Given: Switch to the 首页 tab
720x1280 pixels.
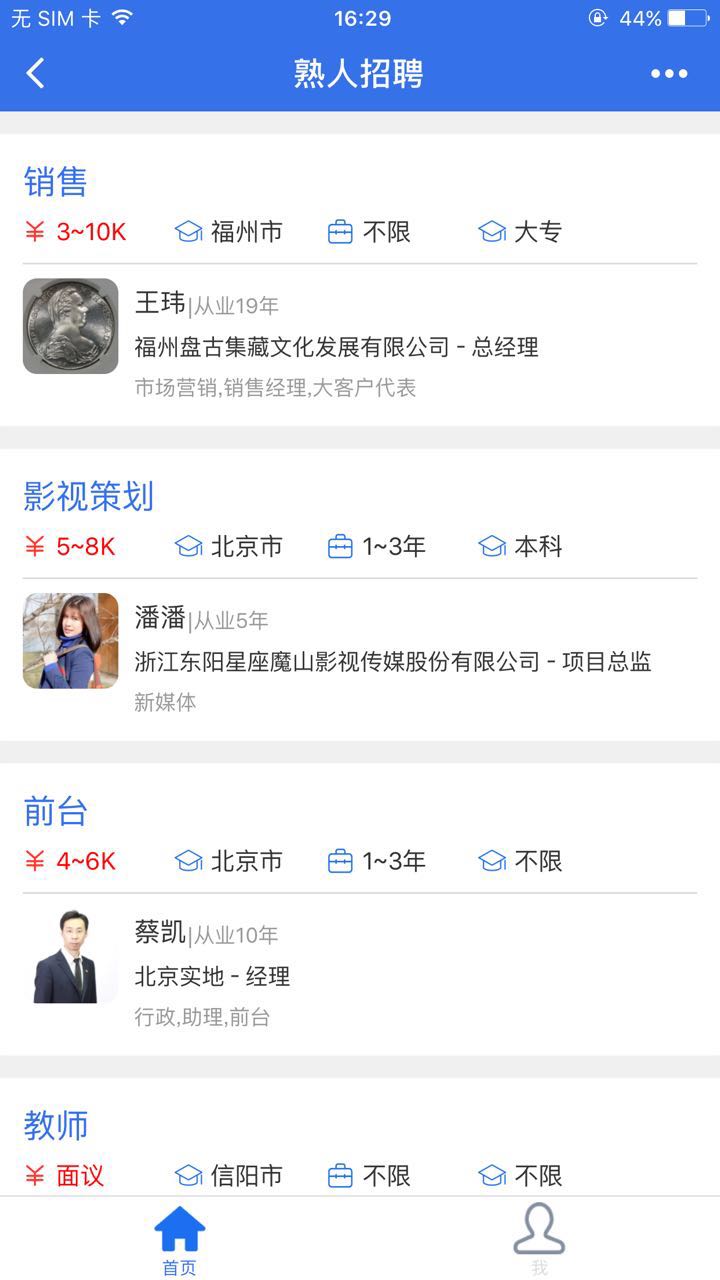Looking at the screenshot, I should click(x=180, y=1240).
